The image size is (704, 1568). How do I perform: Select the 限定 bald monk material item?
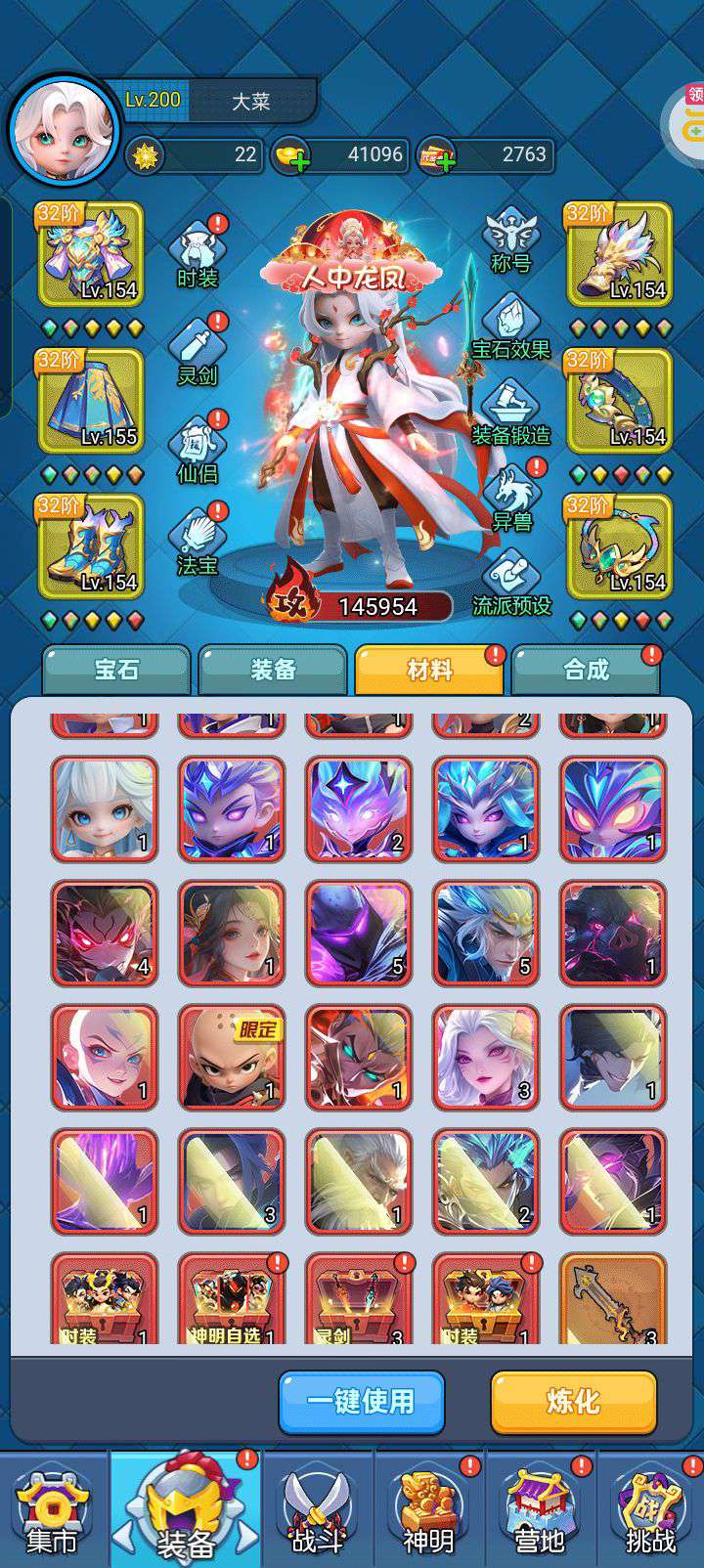(232, 1058)
